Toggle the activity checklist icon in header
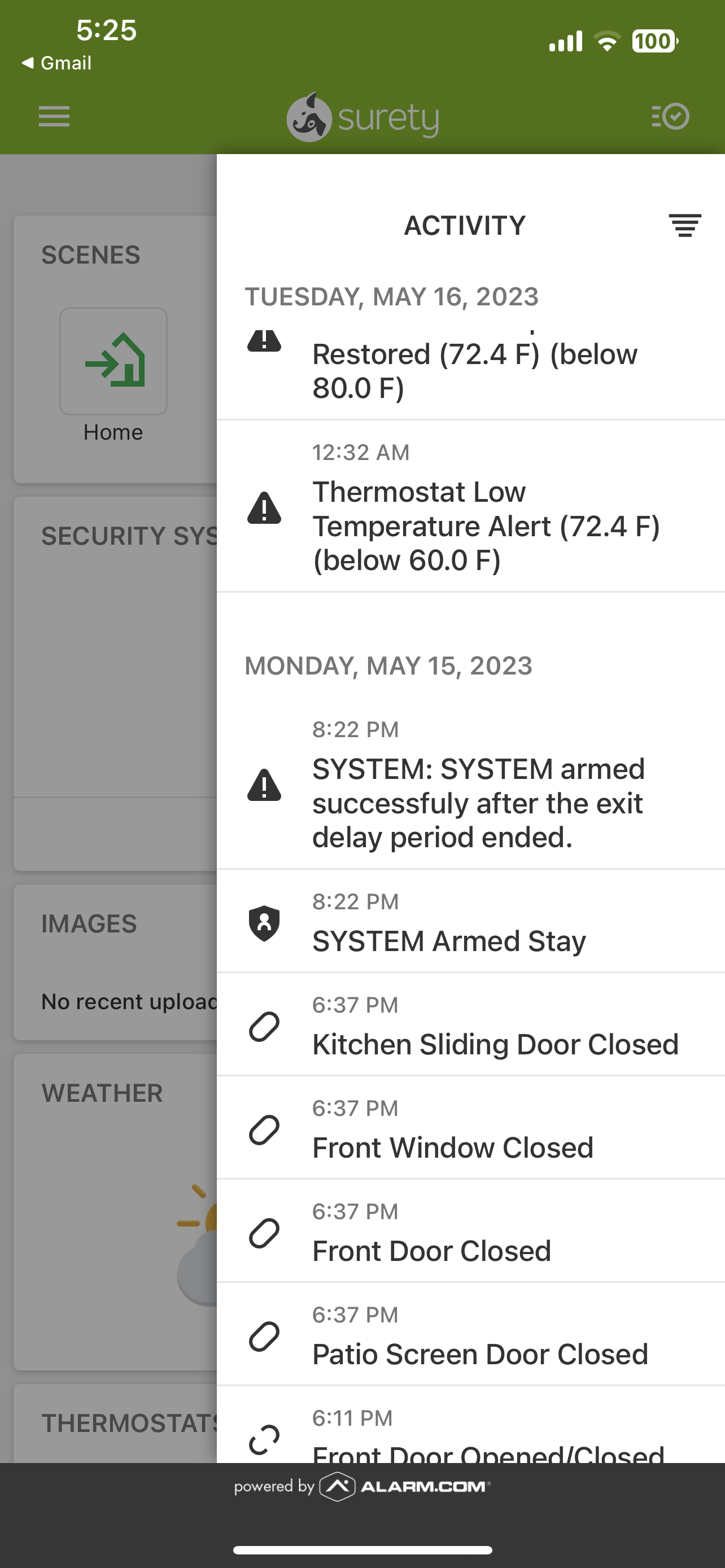This screenshot has height=1568, width=725. click(x=670, y=116)
